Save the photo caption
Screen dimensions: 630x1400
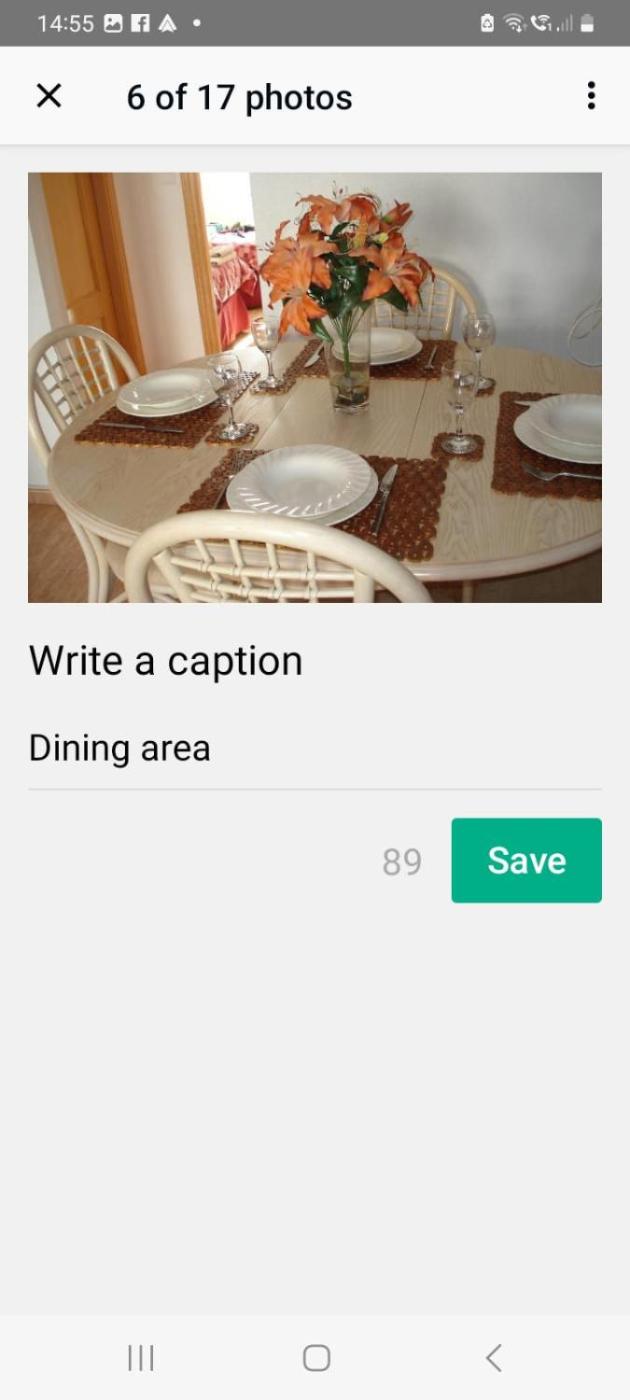point(526,860)
